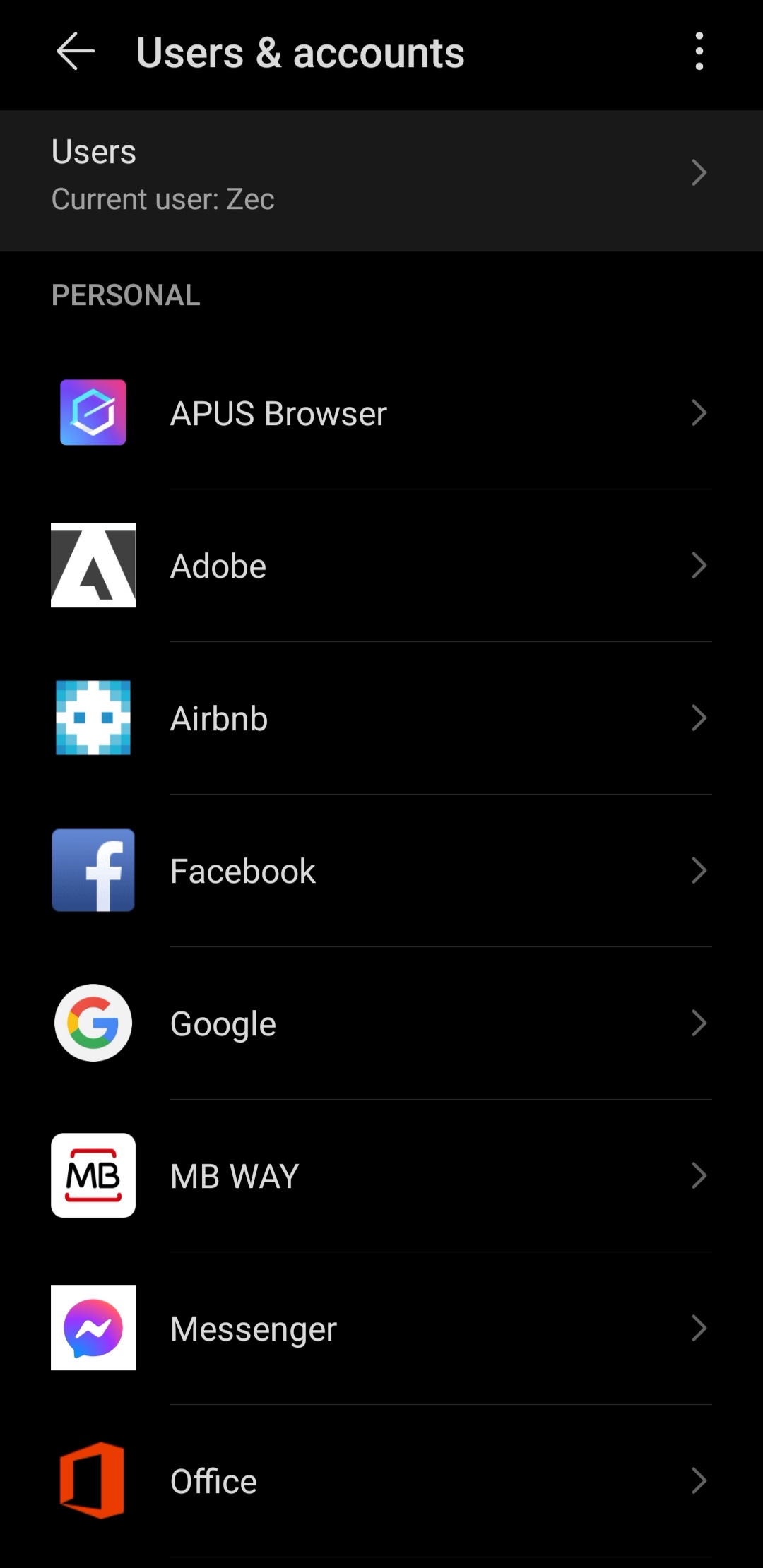
Task: Open the three-dot overflow menu
Action: click(x=699, y=52)
